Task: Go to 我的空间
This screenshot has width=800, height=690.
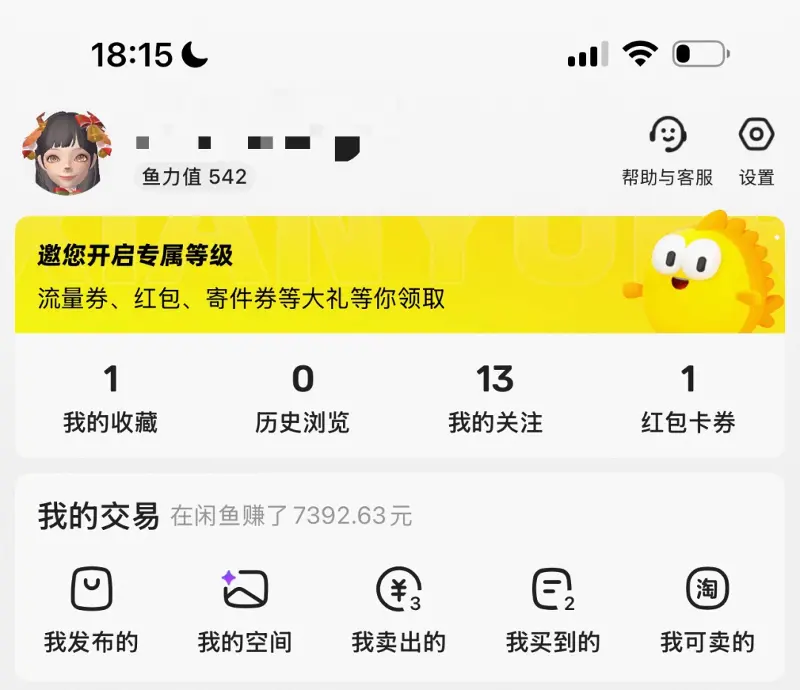Action: click(245, 610)
